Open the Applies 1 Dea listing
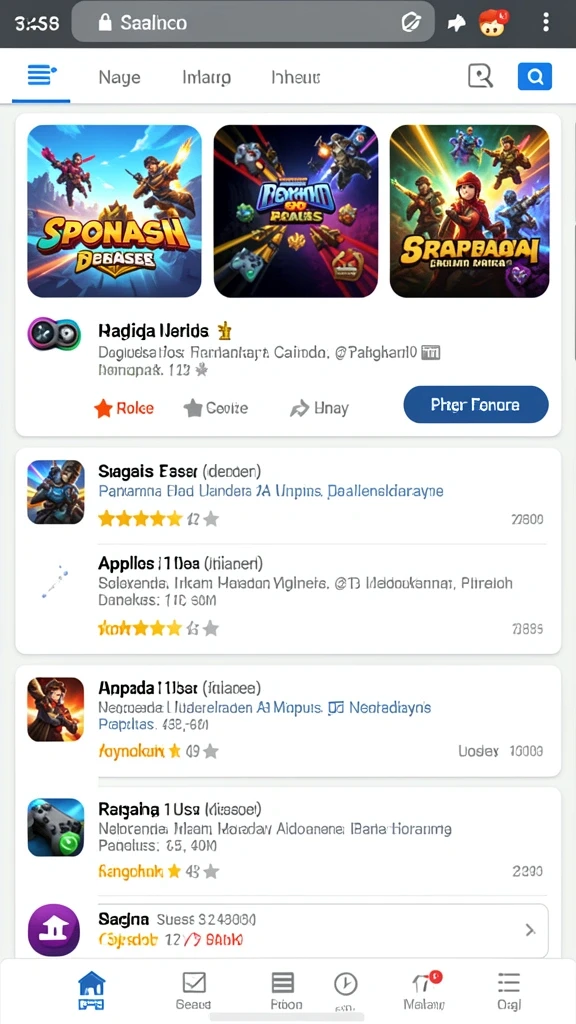576x1024 pixels. (288, 596)
